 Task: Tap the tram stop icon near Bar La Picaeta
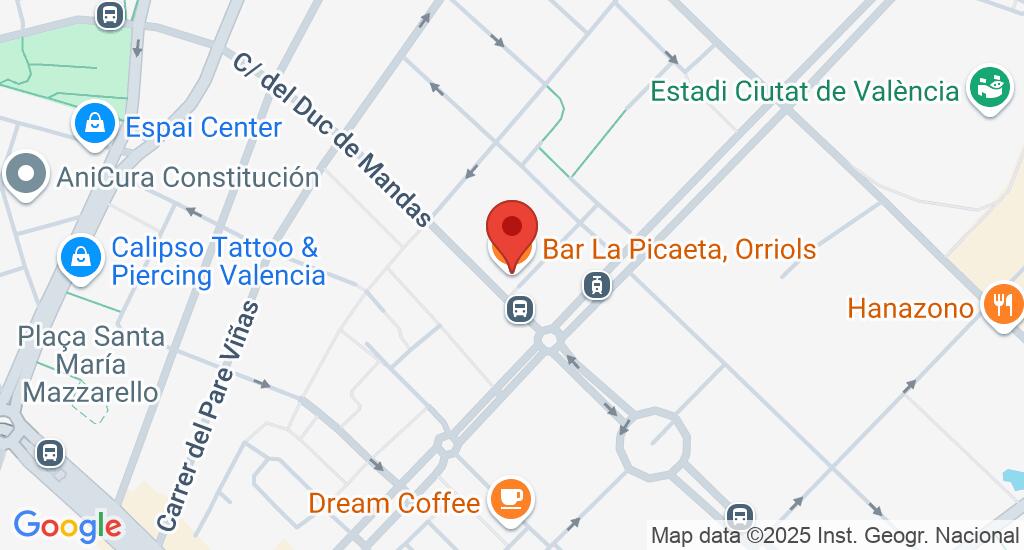pyautogui.click(x=597, y=285)
